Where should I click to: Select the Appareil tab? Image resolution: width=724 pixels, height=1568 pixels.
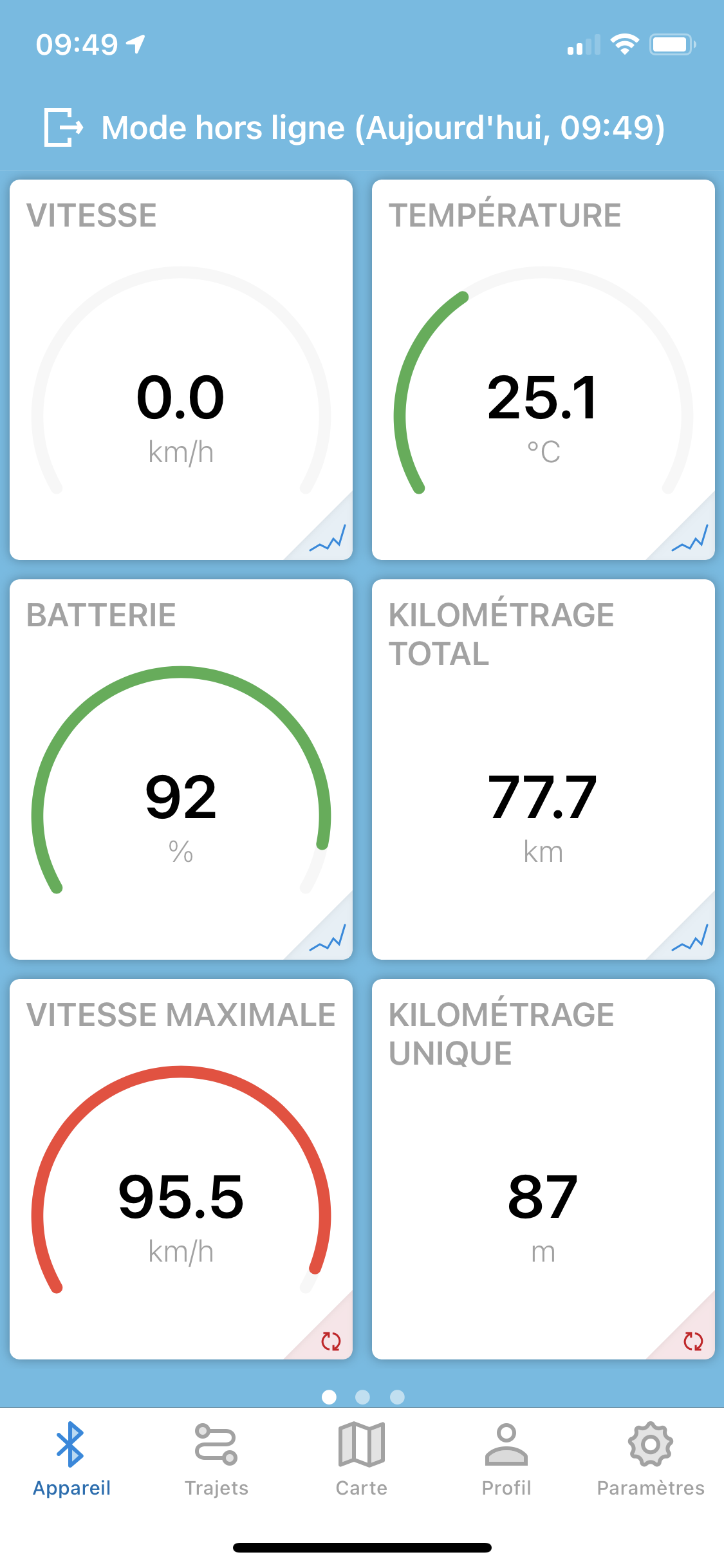(x=71, y=1459)
